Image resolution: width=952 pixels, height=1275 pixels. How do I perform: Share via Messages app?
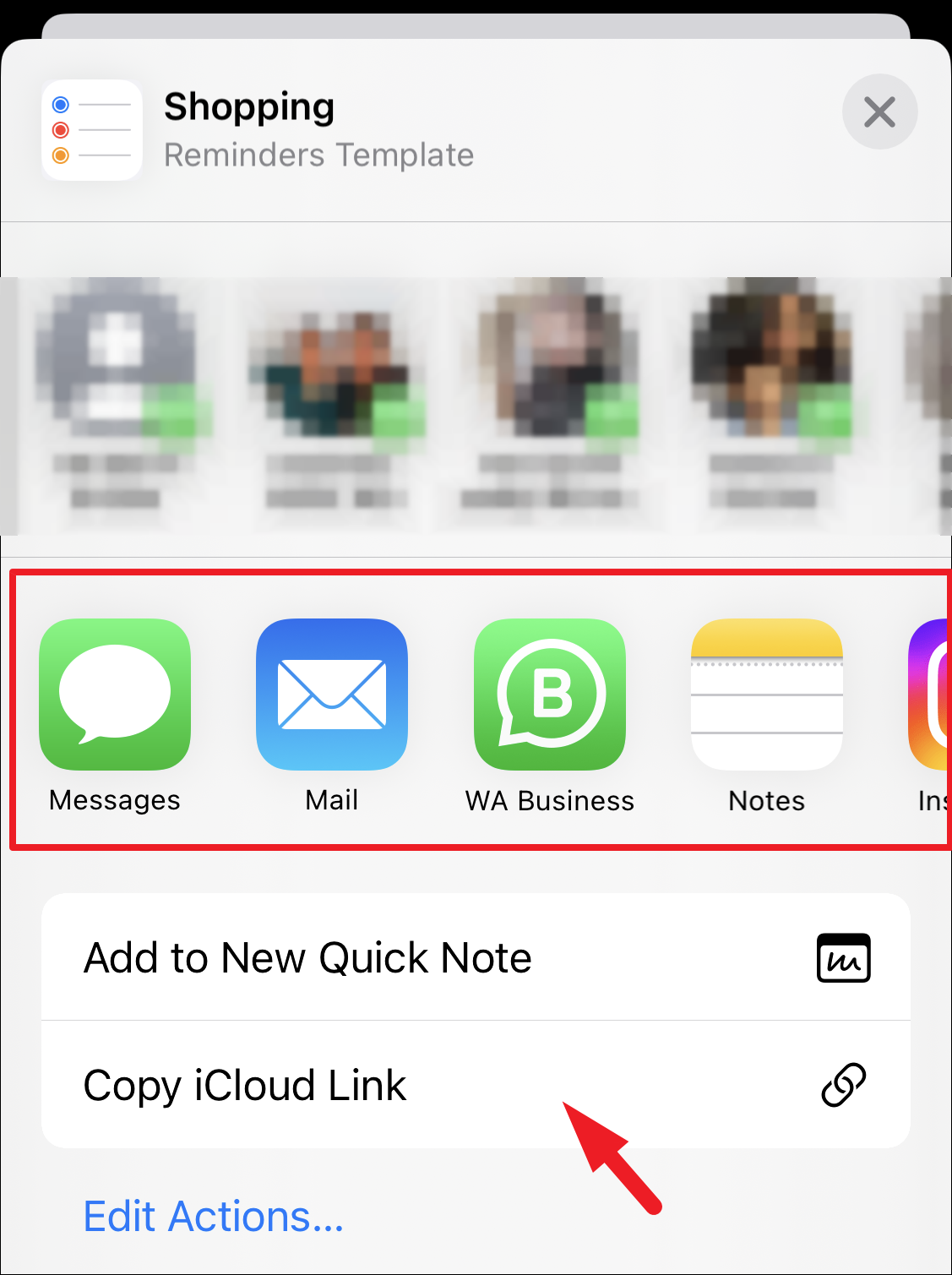coord(115,695)
